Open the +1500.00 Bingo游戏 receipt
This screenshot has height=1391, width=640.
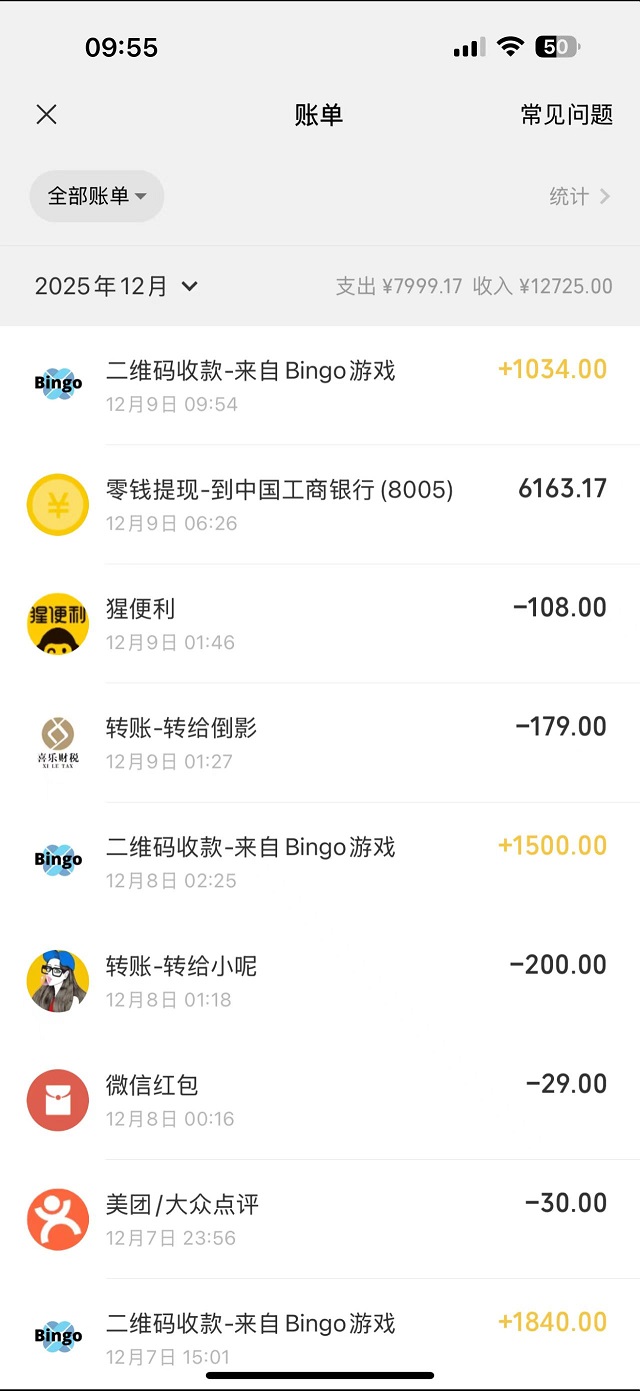click(320, 861)
